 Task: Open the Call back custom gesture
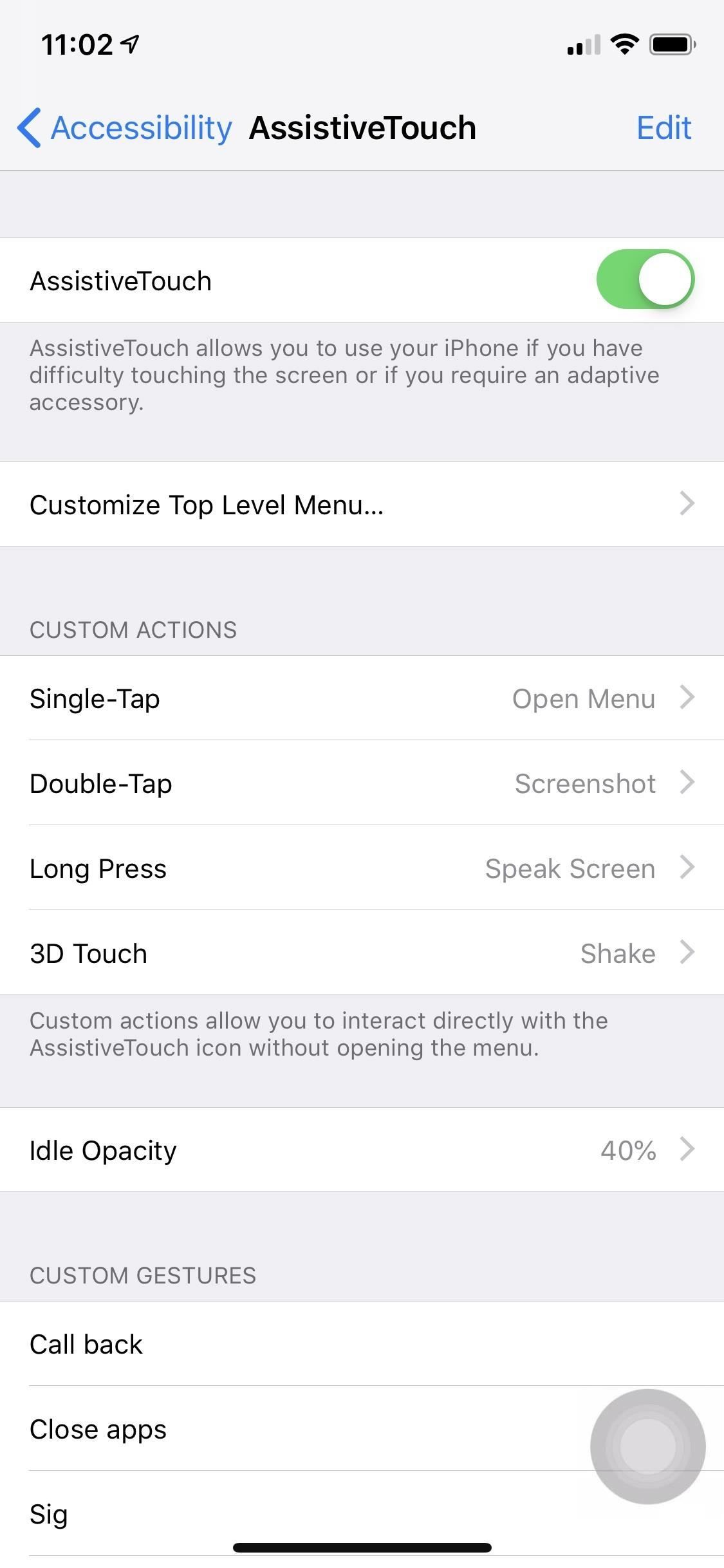point(290,1344)
